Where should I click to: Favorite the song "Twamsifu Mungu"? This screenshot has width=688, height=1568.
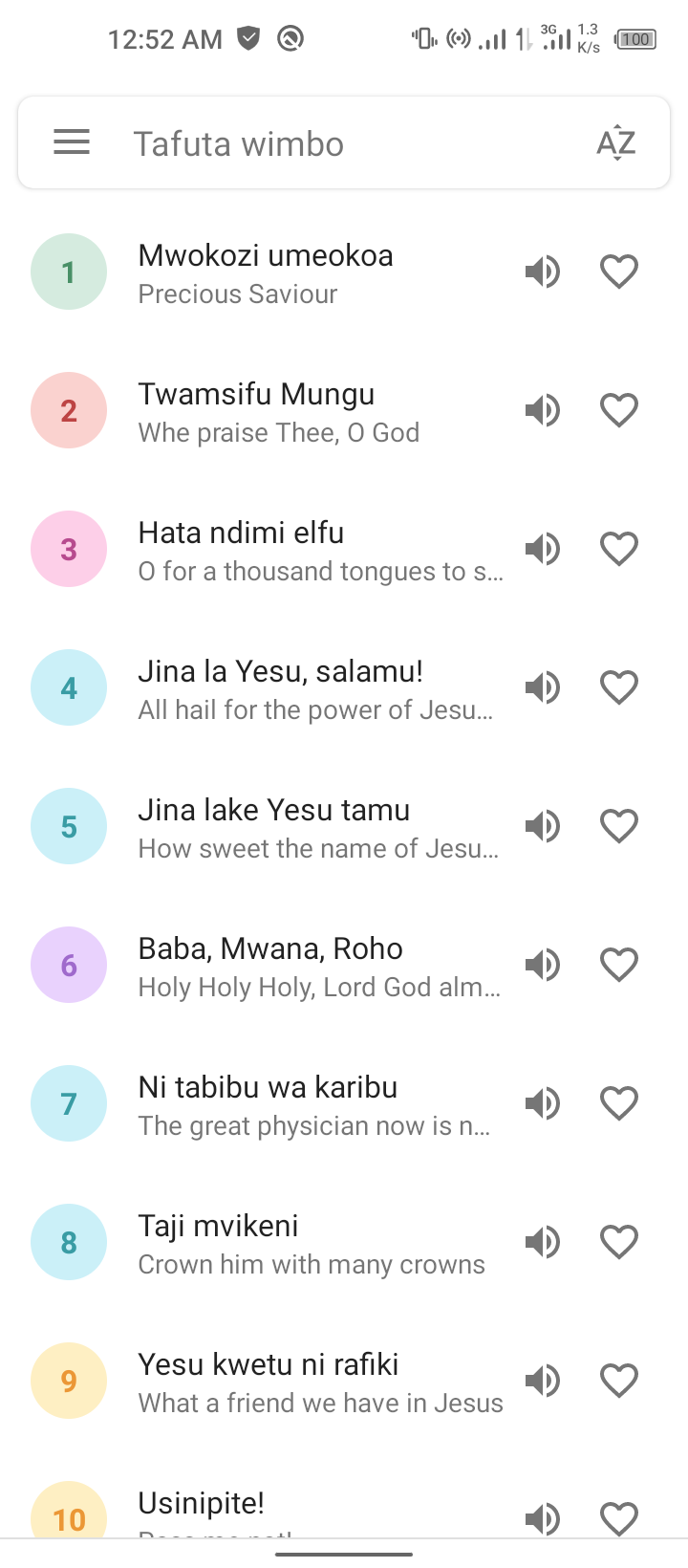click(618, 409)
